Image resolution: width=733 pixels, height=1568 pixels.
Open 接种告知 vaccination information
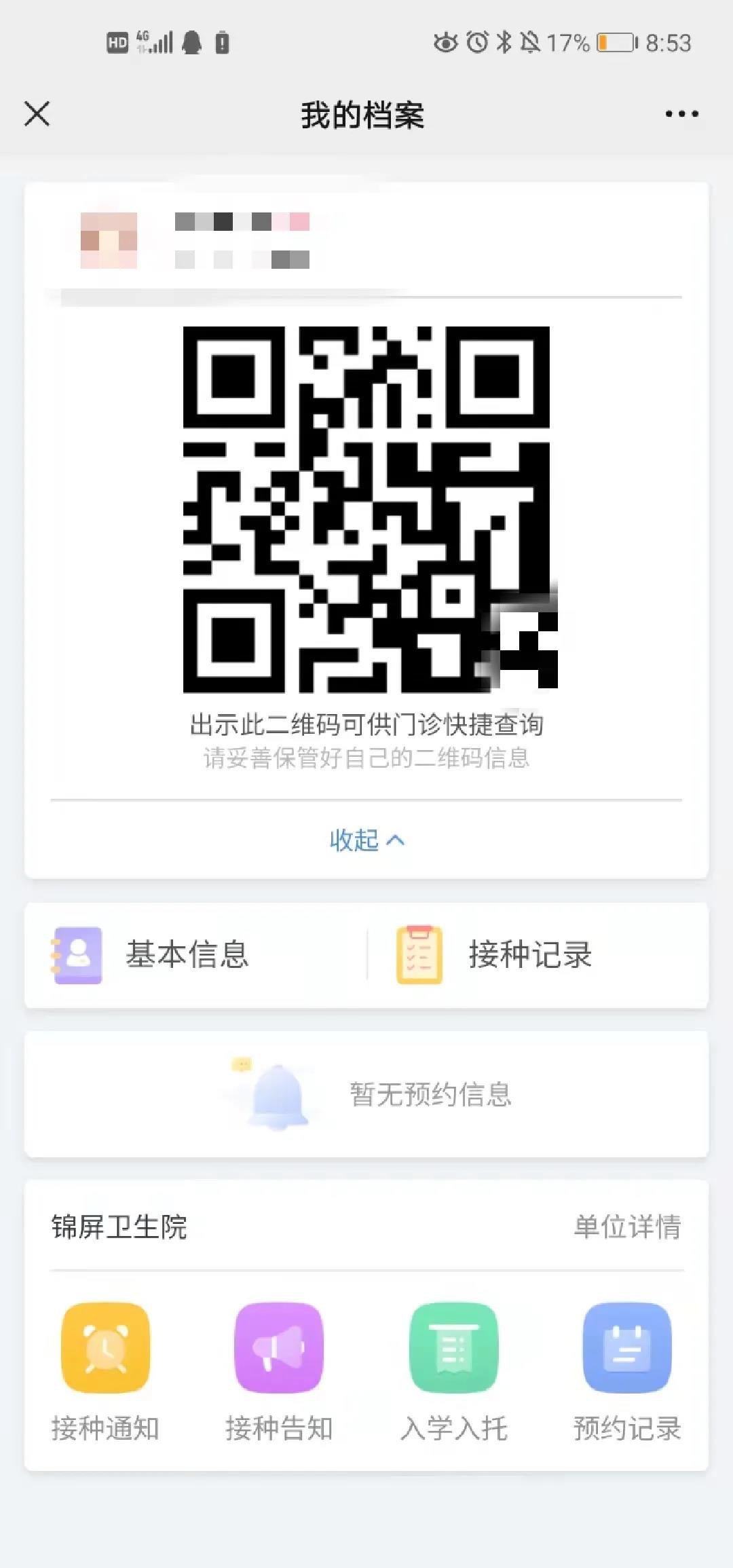(x=279, y=1371)
